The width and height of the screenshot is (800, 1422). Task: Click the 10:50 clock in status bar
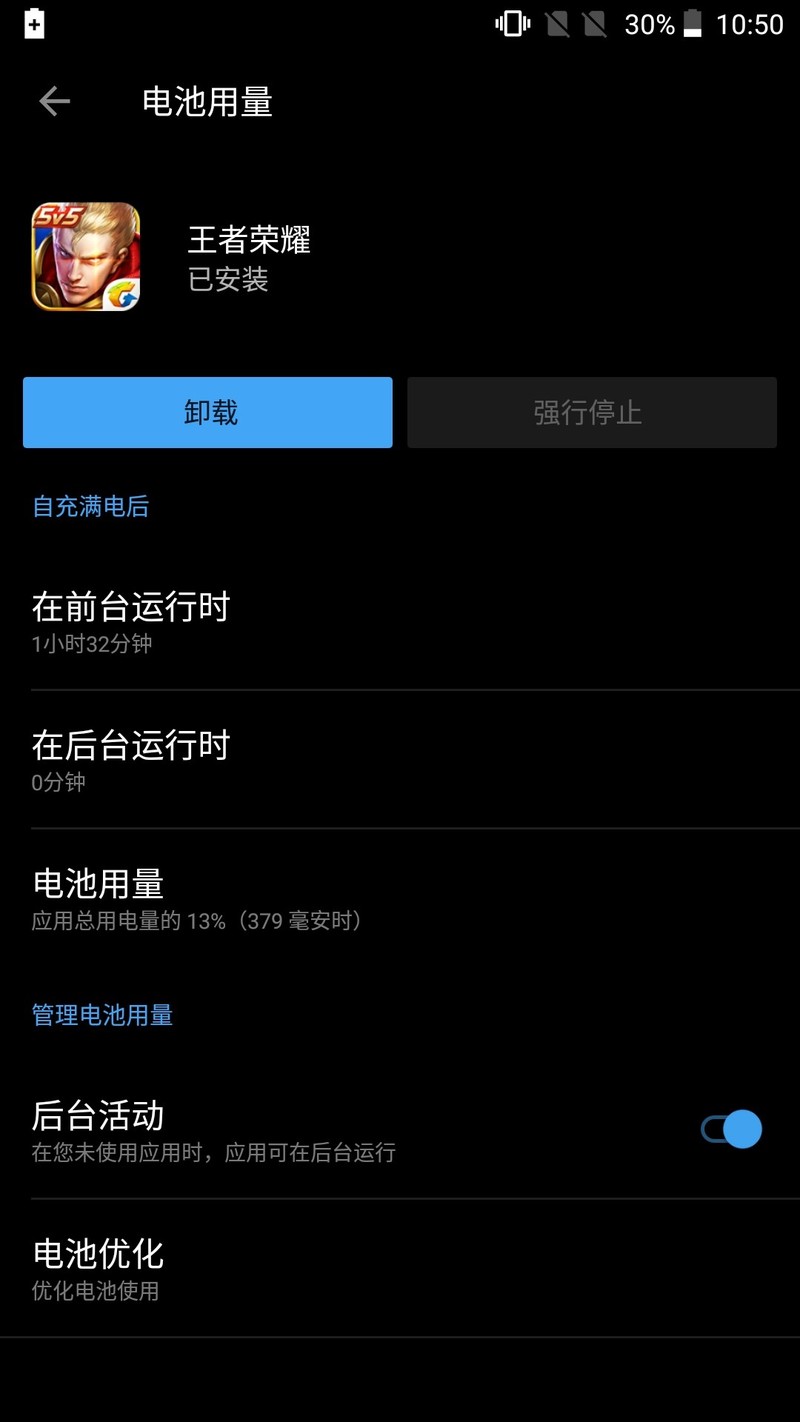click(x=752, y=25)
